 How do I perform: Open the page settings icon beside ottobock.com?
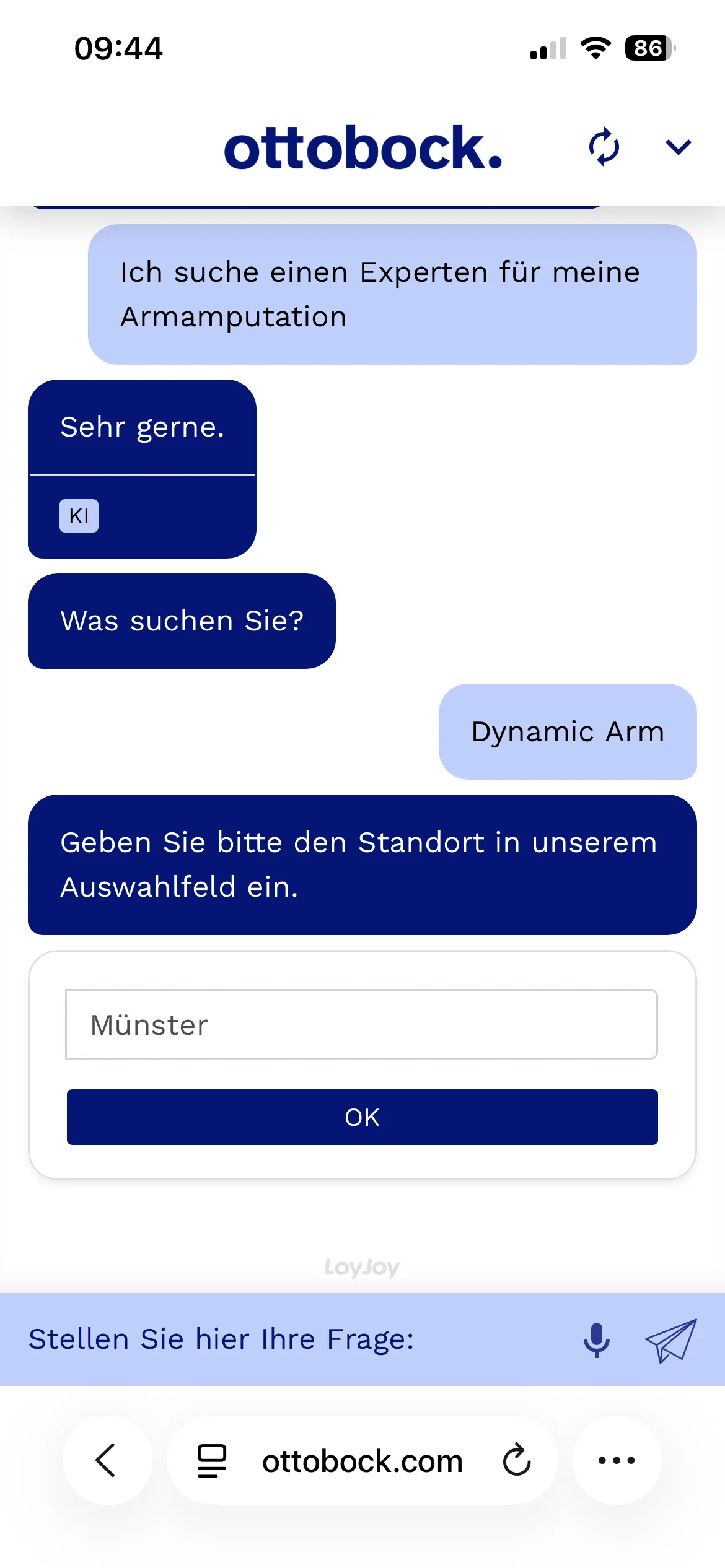coord(212,1461)
